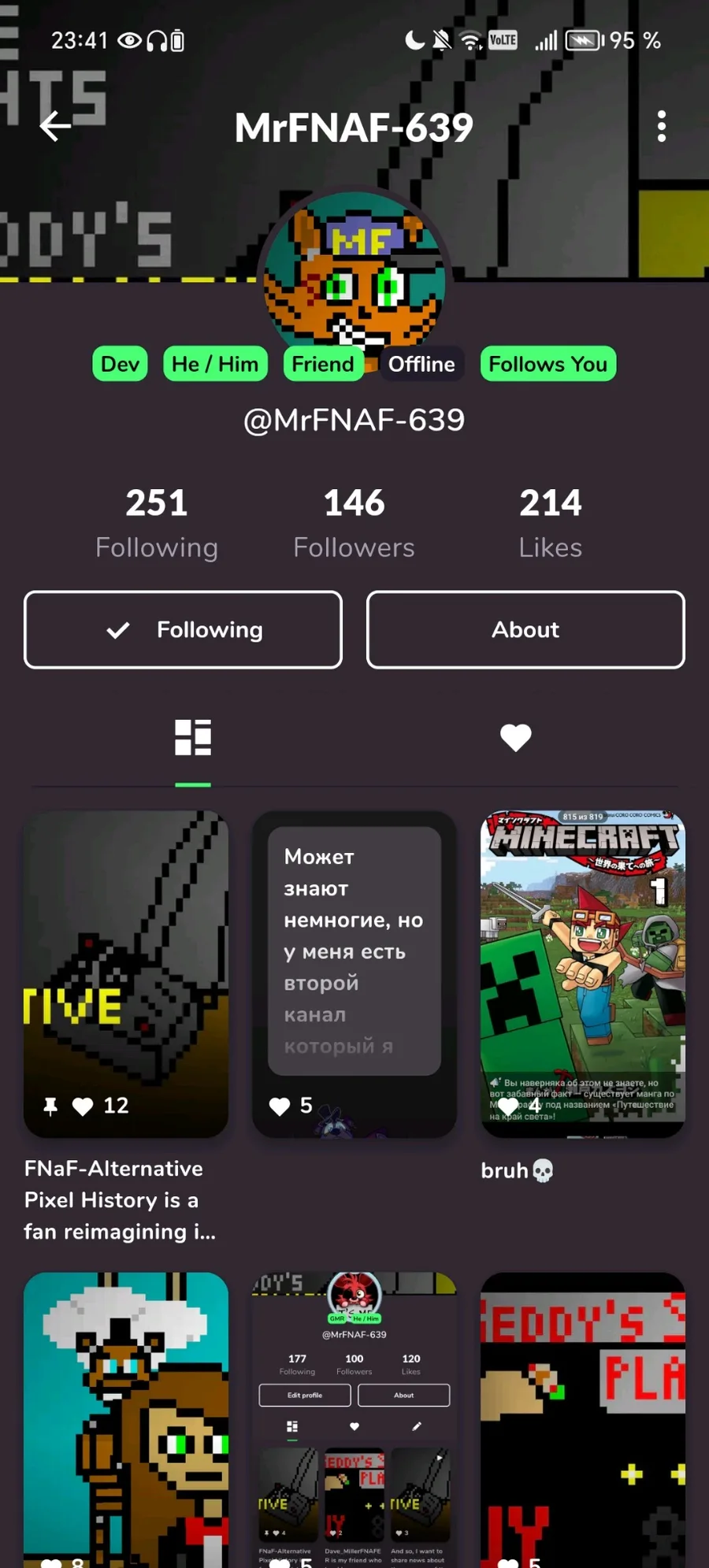View the 251 Following list
Image resolution: width=709 pixels, height=1568 pixels.
click(x=156, y=523)
